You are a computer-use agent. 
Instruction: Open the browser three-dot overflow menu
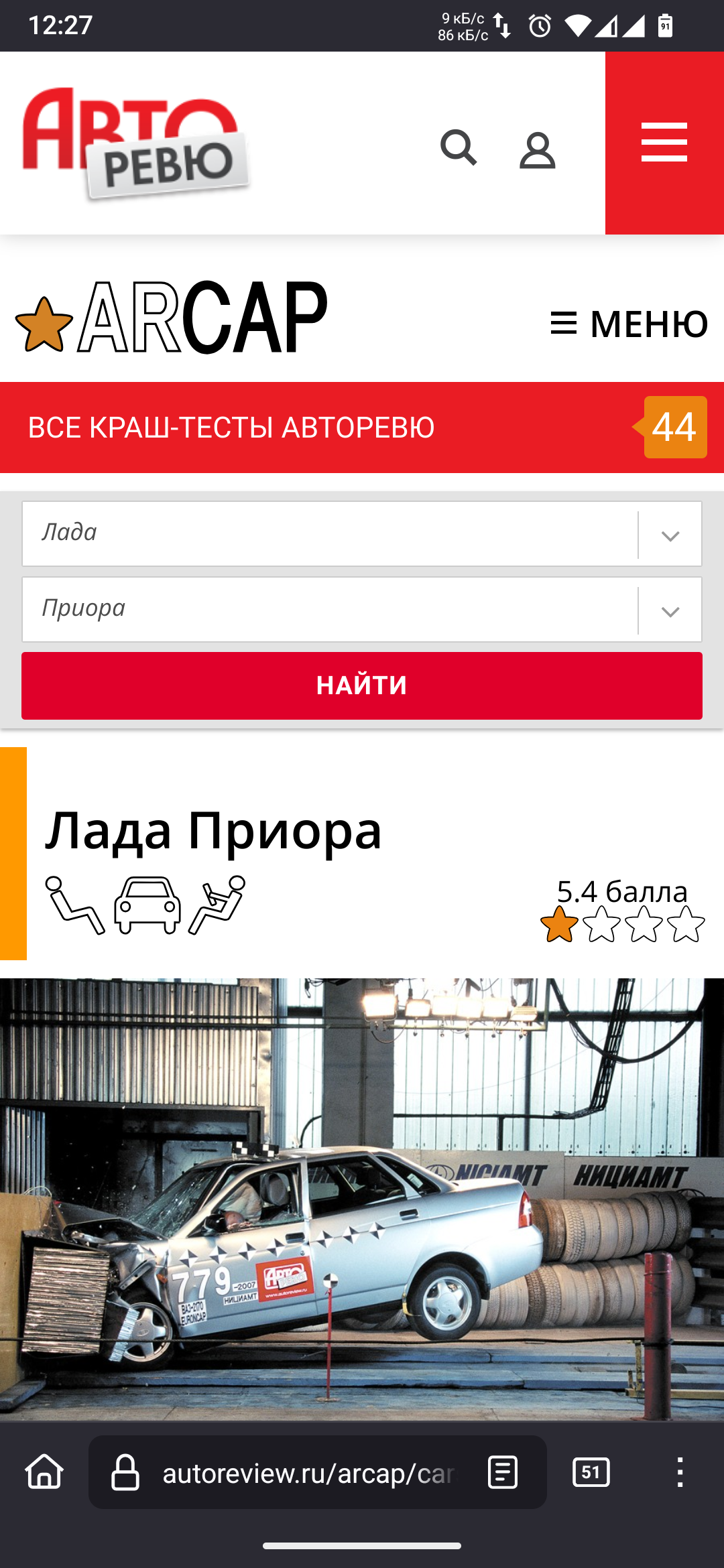[x=680, y=1472]
